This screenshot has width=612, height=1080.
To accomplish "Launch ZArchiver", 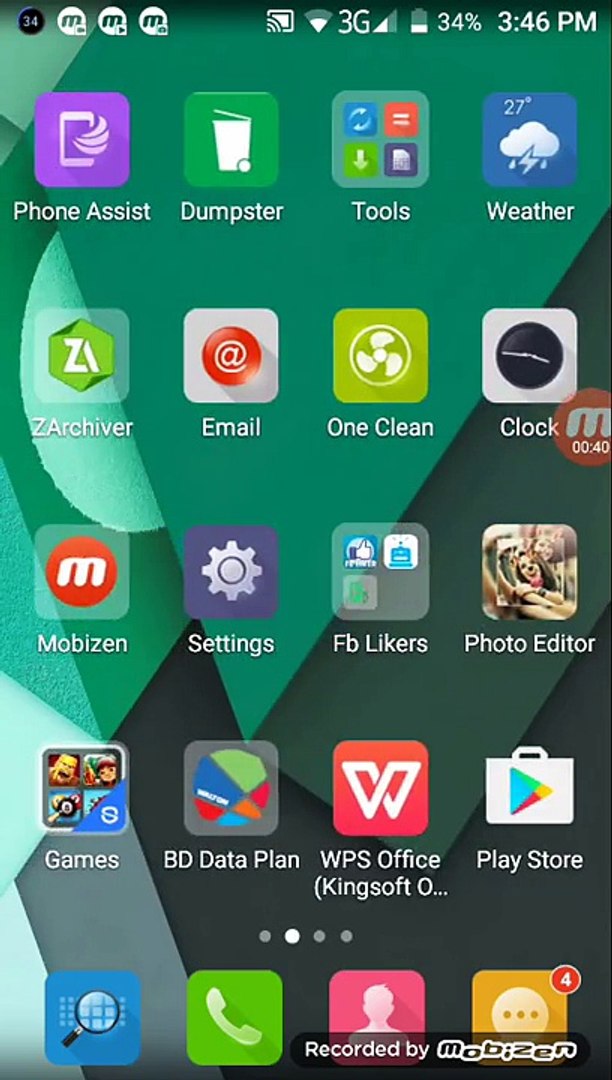I will coord(82,356).
